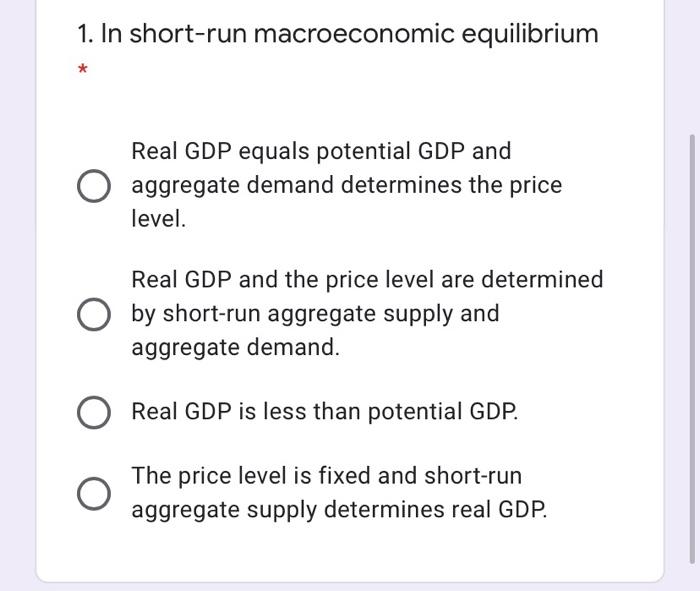Pick 'Real GDP is less than potential GDP'
Image resolution: width=700 pixels, height=591 pixels.
click(93, 412)
